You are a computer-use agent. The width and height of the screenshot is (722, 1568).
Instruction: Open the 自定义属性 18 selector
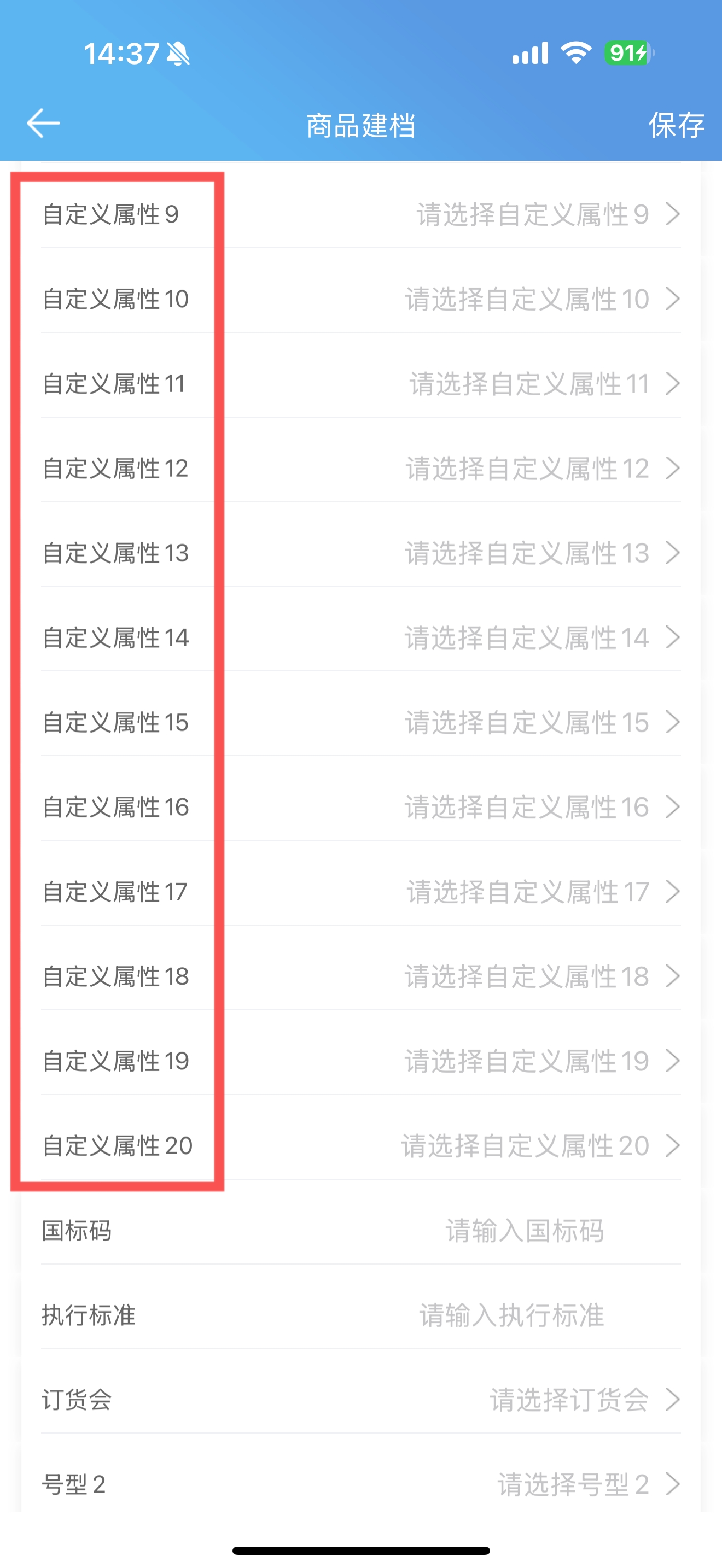tap(360, 976)
